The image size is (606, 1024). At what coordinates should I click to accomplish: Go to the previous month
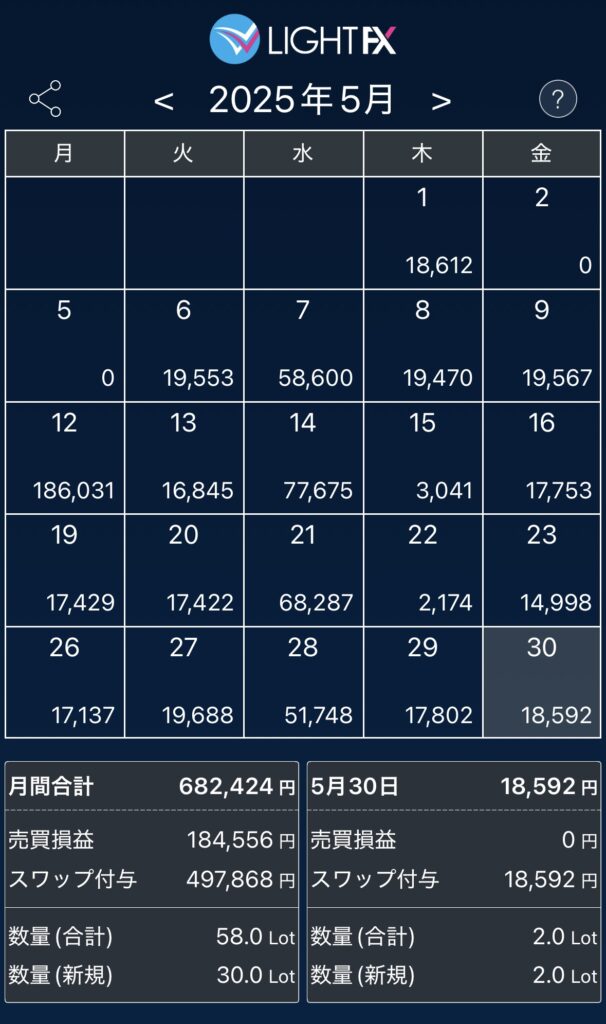[164, 101]
